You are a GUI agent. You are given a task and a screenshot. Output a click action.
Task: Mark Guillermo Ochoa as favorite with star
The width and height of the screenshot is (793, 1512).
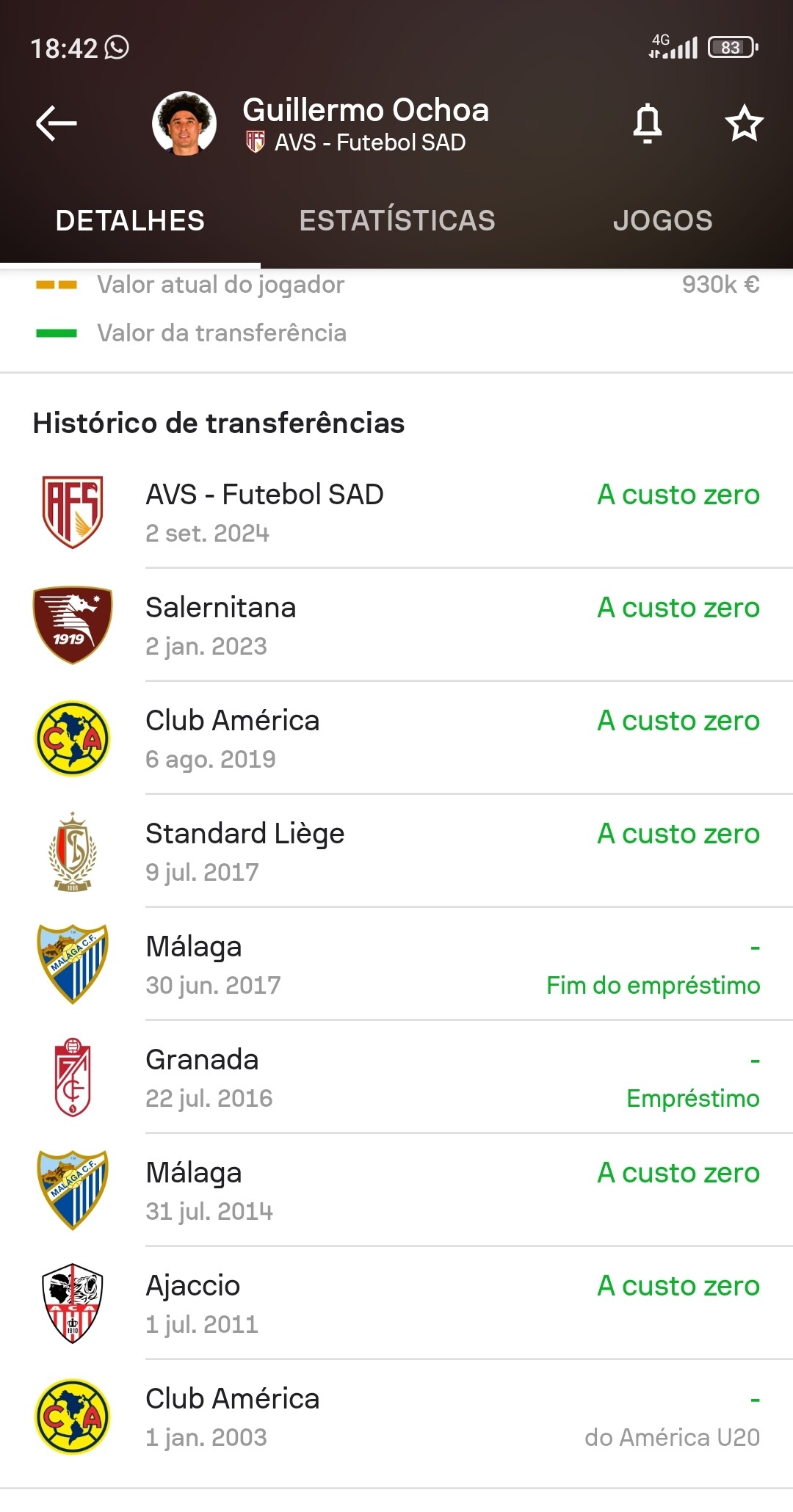(x=745, y=123)
